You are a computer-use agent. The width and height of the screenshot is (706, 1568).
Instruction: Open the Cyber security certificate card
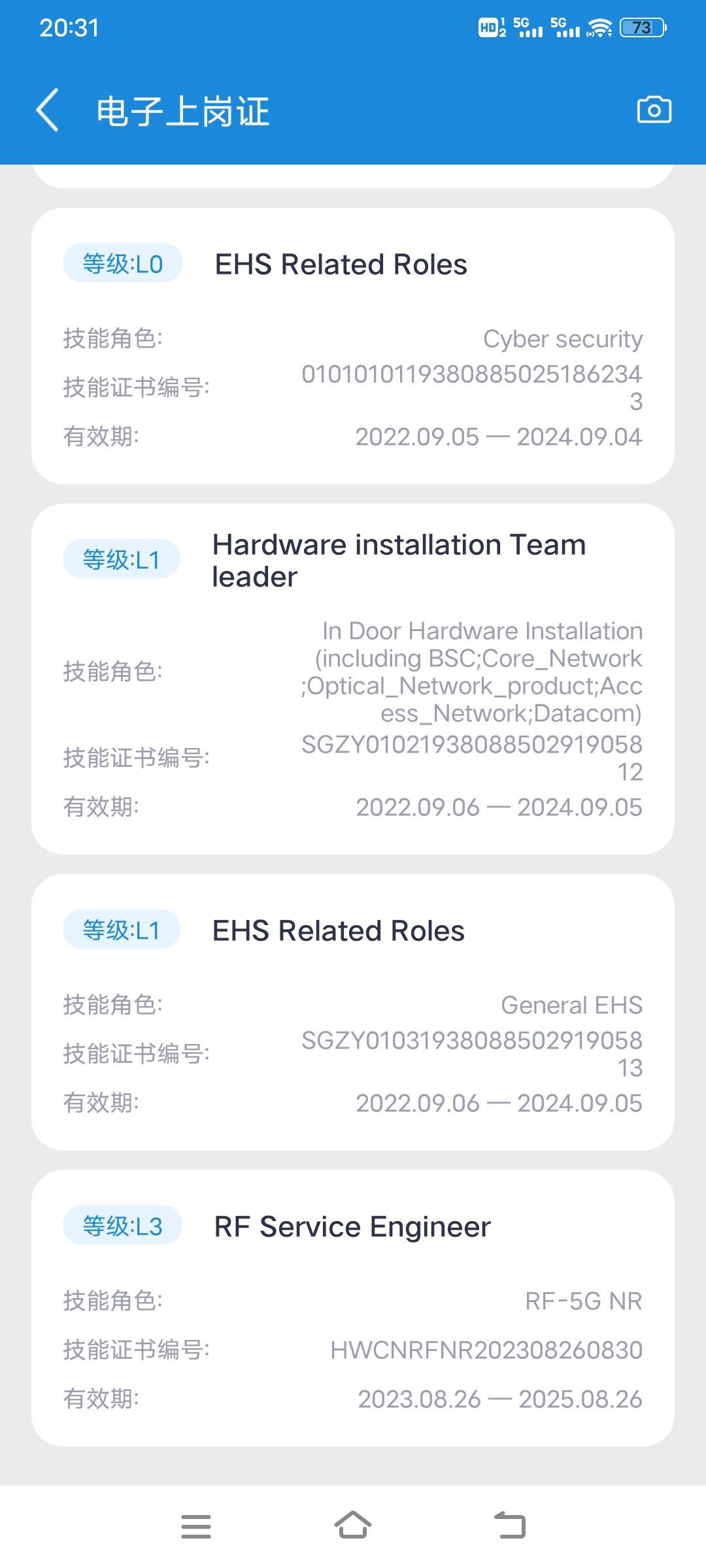pos(353,346)
